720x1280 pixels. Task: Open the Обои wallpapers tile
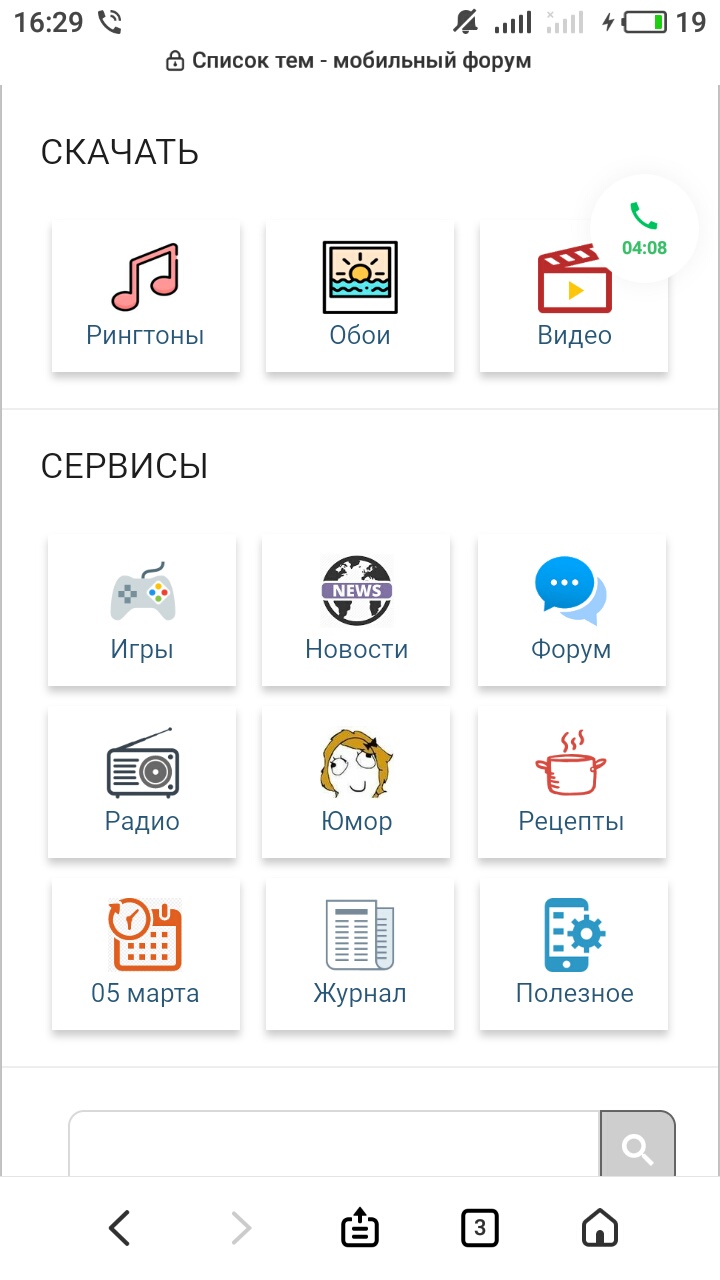pos(360,296)
